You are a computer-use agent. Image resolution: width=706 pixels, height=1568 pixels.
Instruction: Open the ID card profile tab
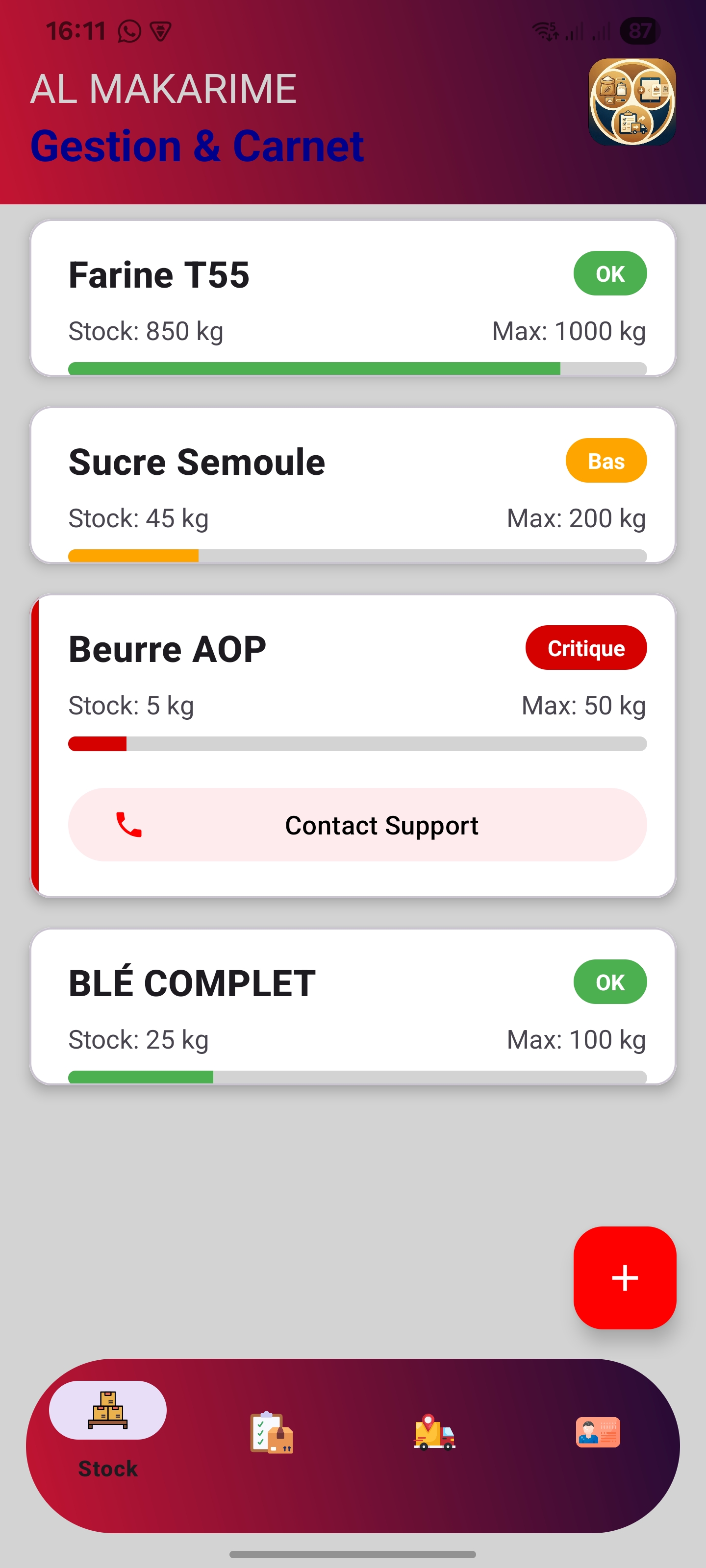point(598,1432)
